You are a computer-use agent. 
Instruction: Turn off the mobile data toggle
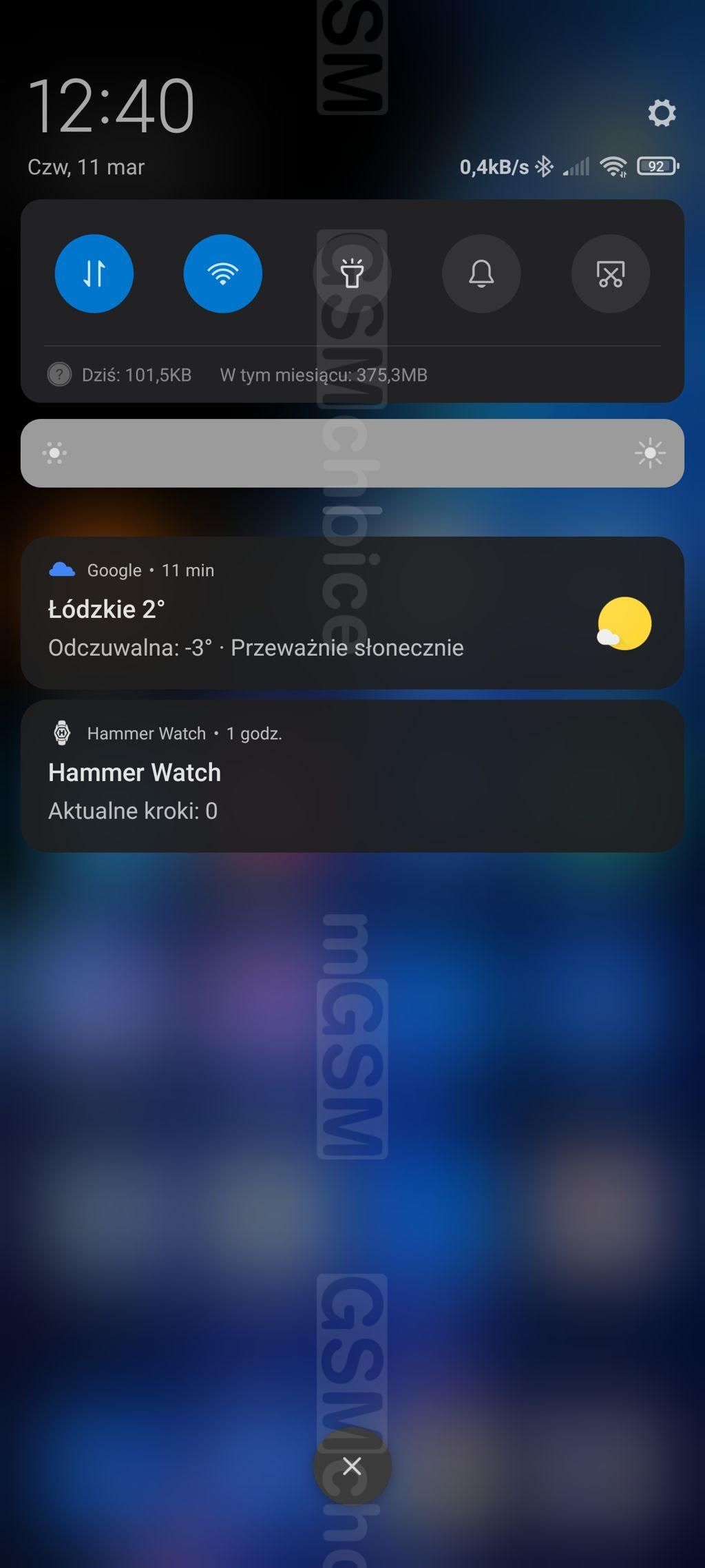[x=94, y=274]
